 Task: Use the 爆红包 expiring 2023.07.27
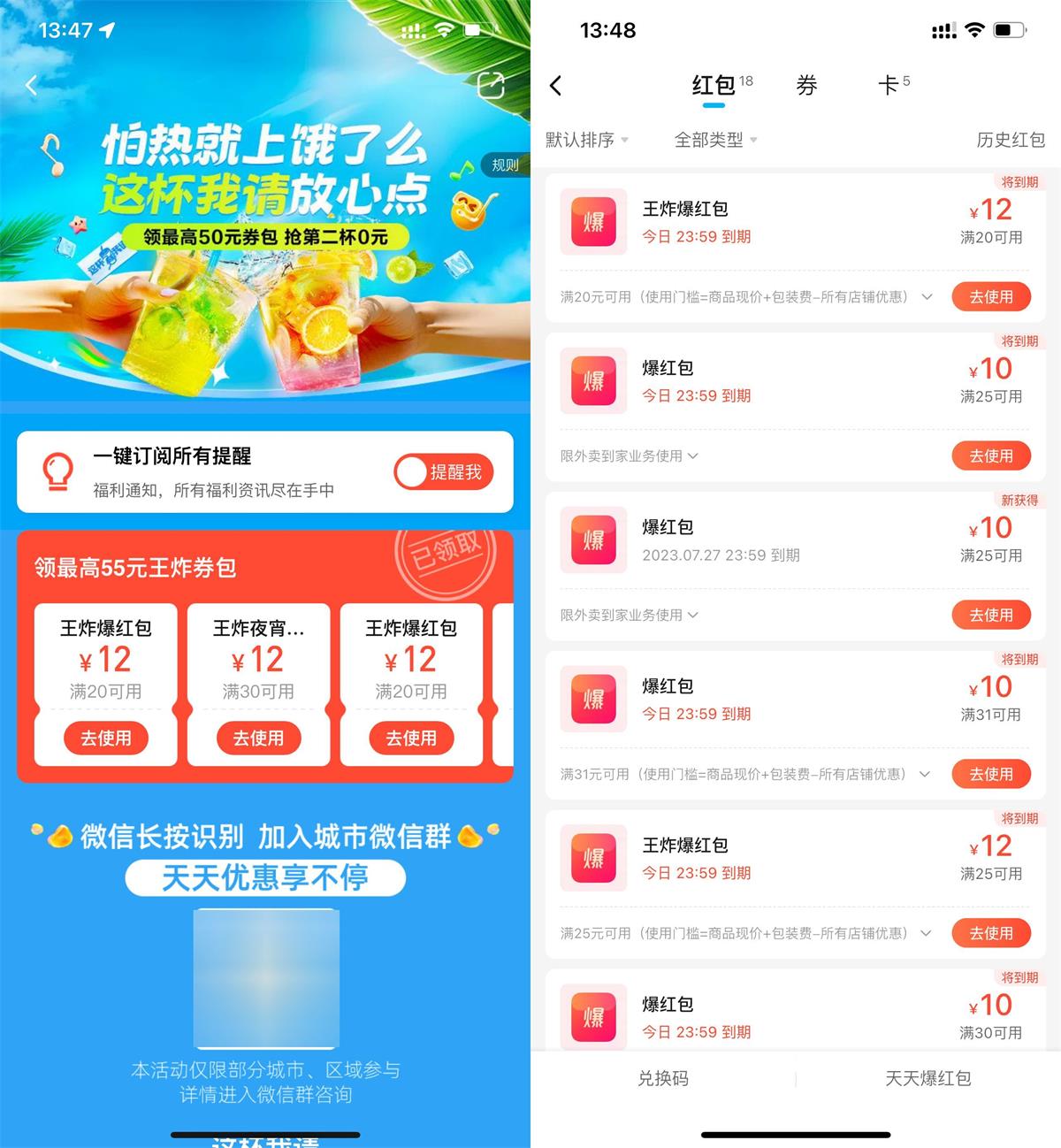point(990,615)
